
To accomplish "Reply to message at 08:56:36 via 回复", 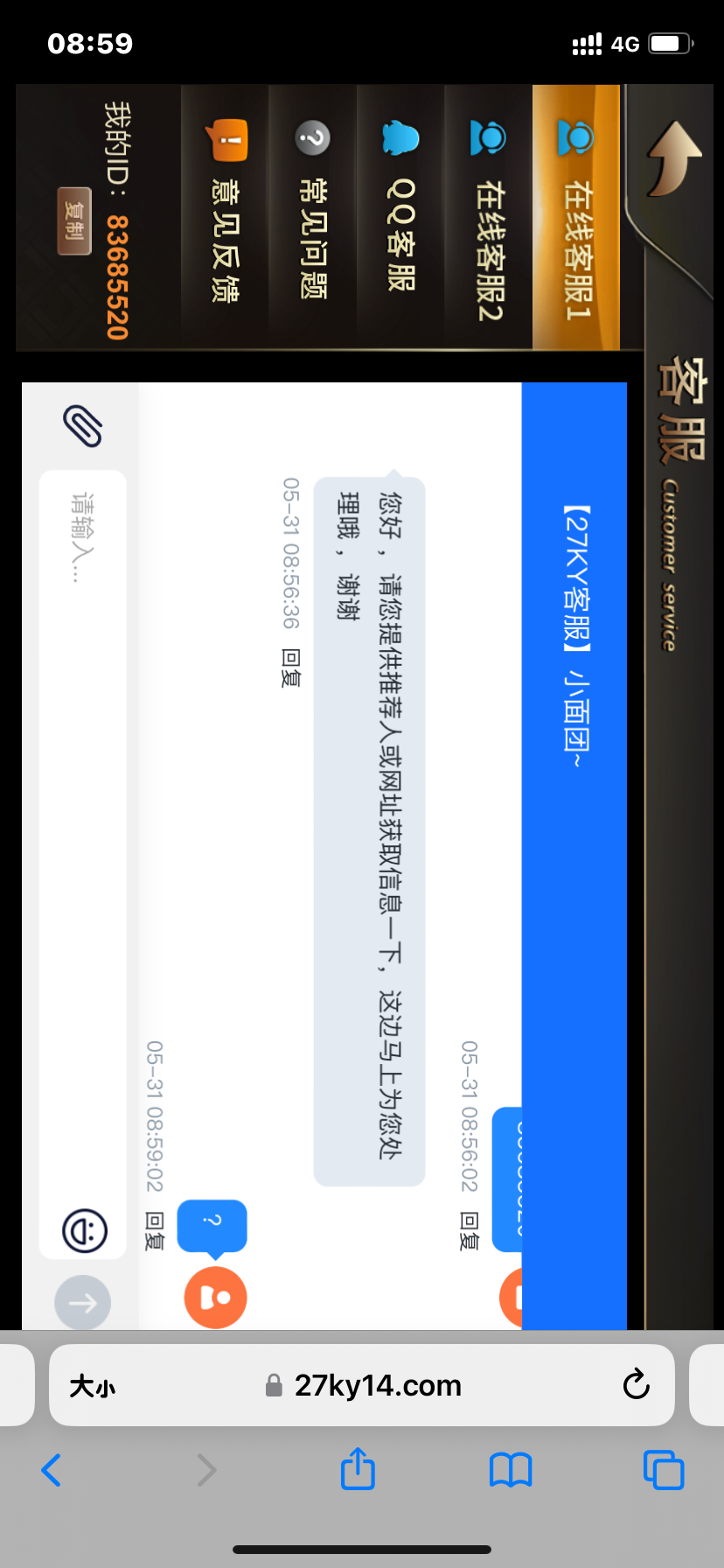I will pyautogui.click(x=291, y=668).
